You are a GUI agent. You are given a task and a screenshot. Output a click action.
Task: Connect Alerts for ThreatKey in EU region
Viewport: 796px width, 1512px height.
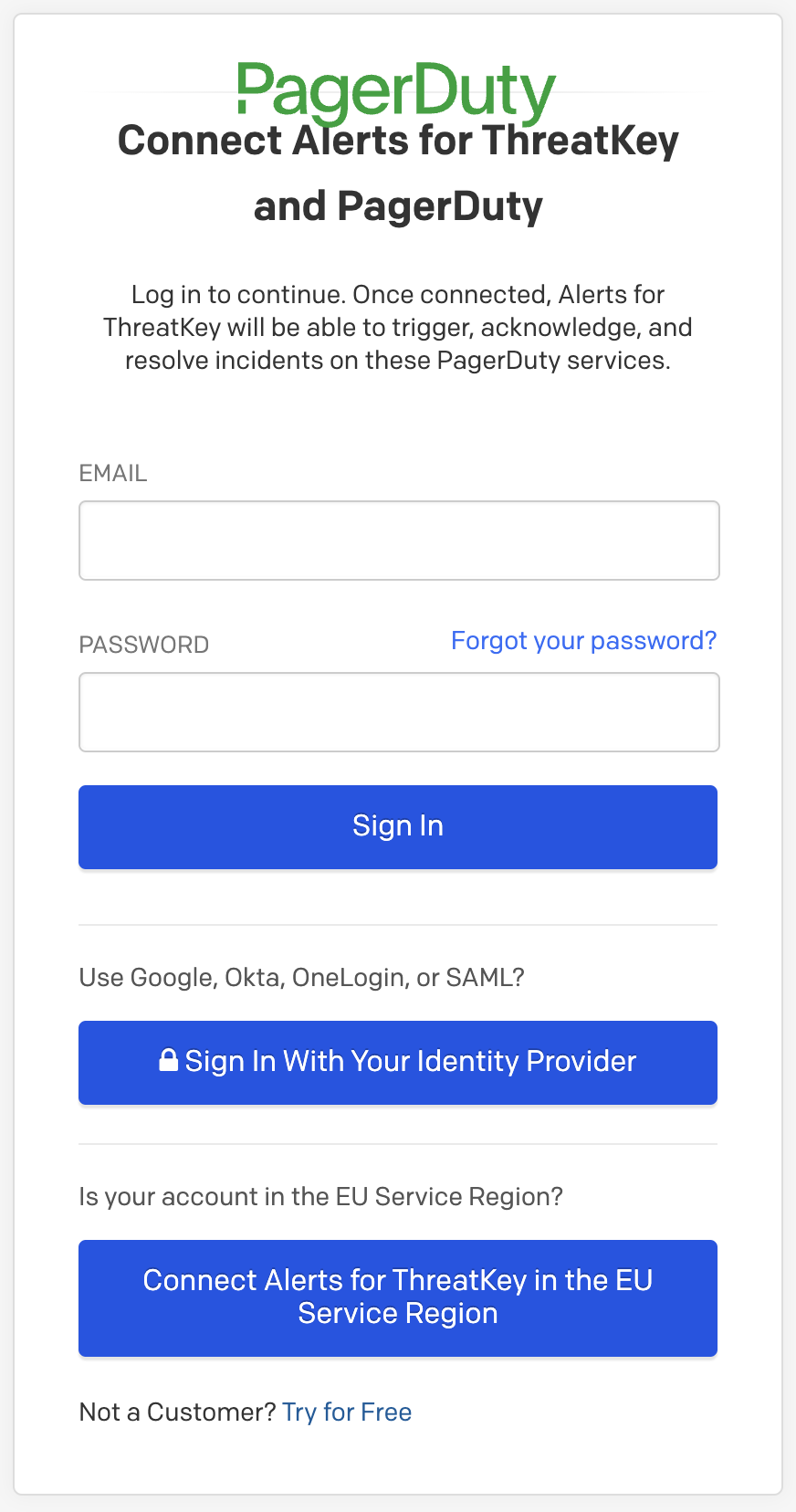pos(398,1297)
